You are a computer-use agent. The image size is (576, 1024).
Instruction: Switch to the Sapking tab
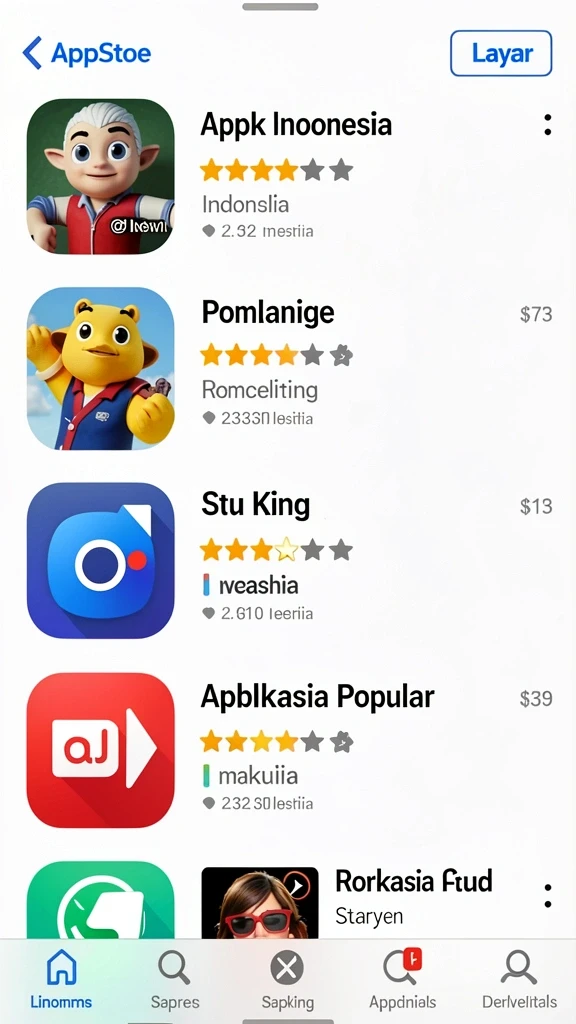click(287, 979)
